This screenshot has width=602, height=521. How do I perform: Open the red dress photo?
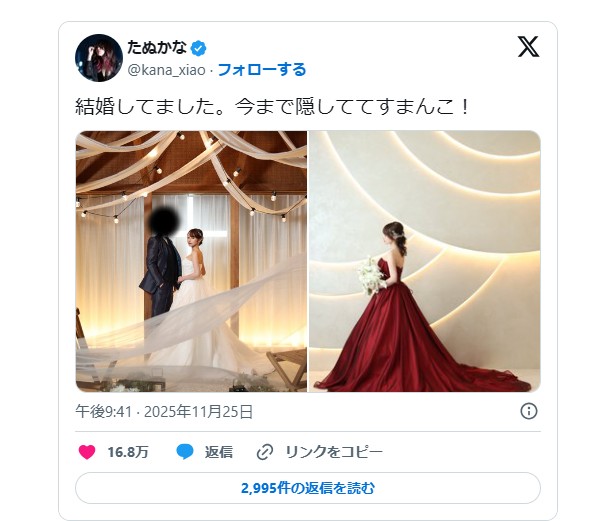[x=424, y=260]
